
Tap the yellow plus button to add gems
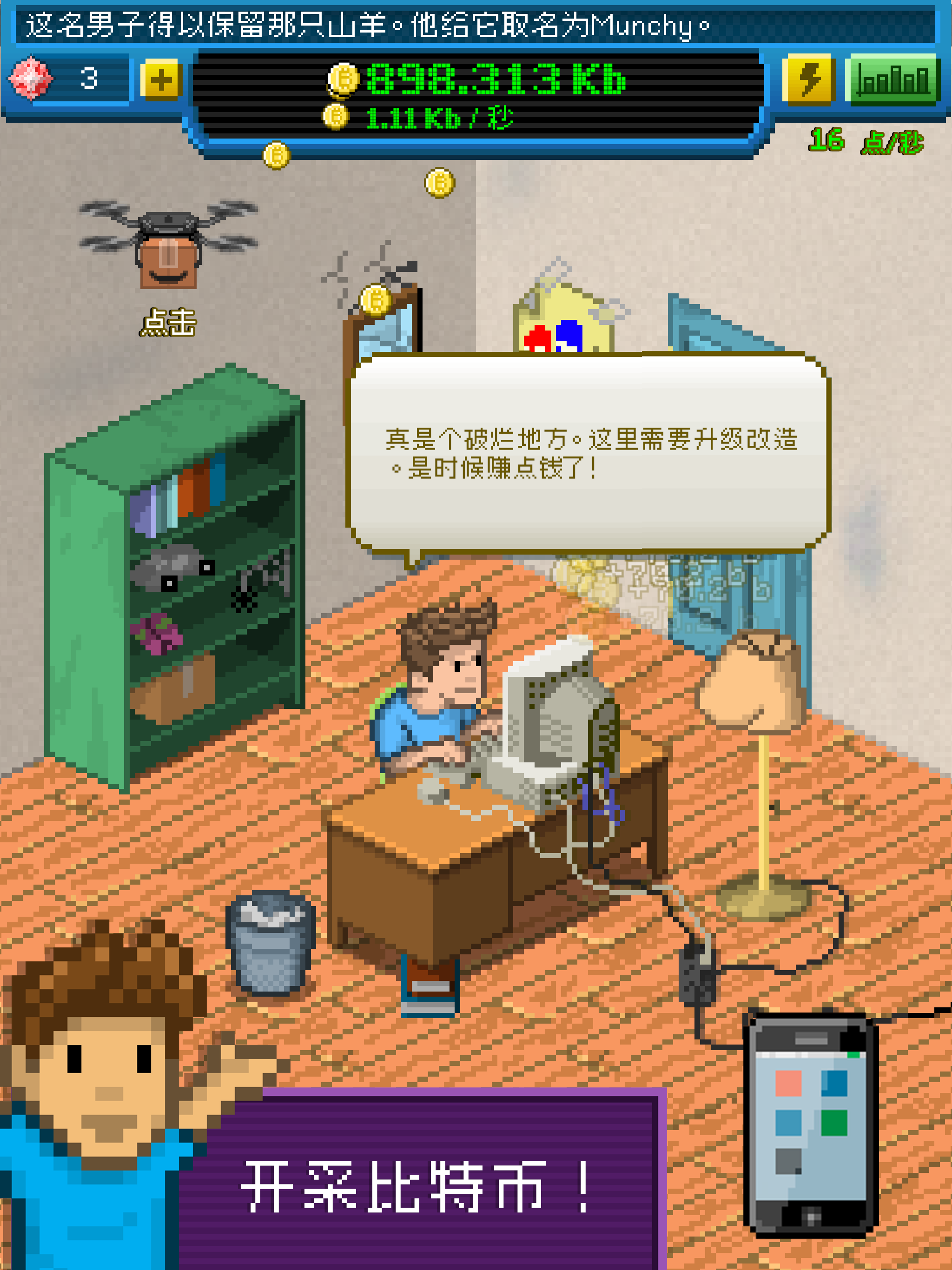160,79
